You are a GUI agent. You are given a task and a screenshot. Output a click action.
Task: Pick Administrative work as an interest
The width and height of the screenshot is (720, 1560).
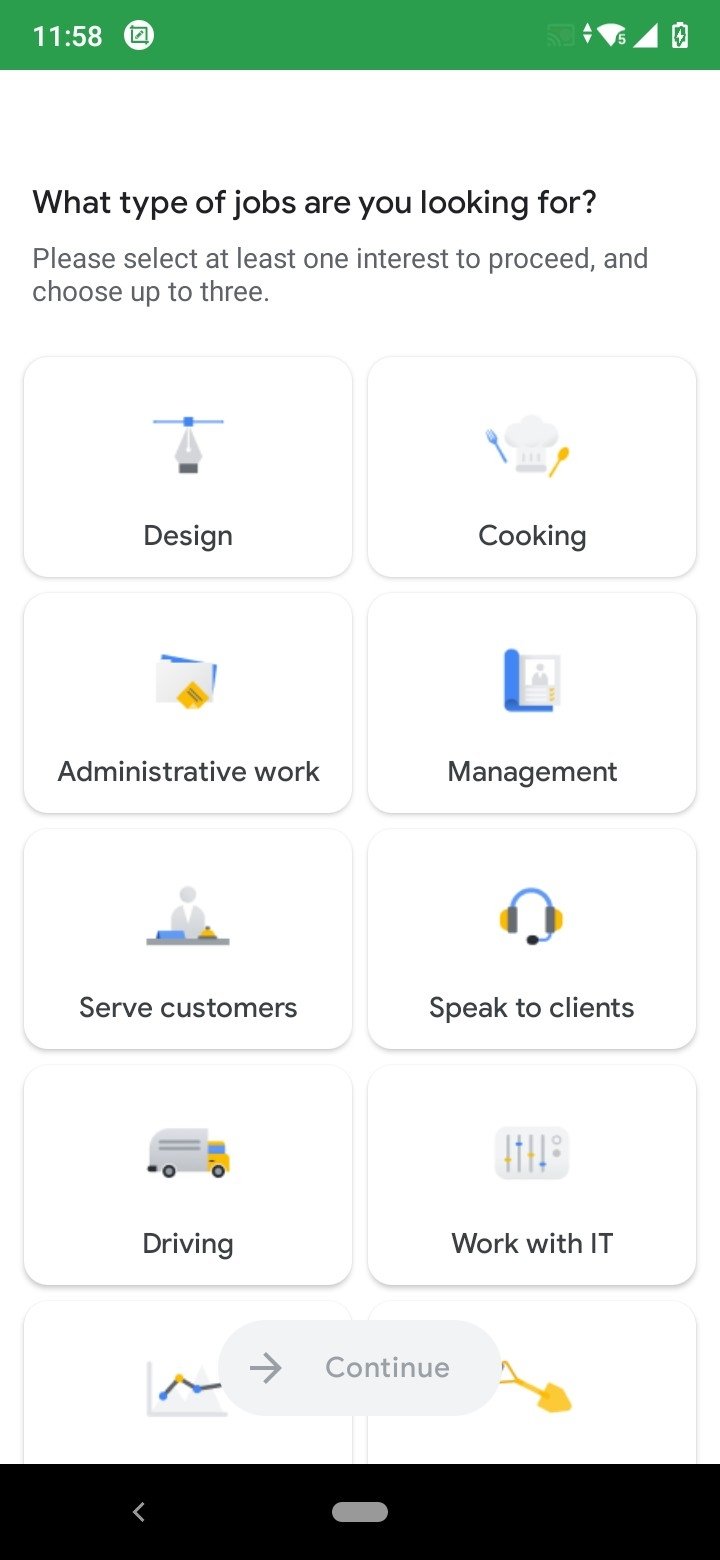tap(188, 703)
